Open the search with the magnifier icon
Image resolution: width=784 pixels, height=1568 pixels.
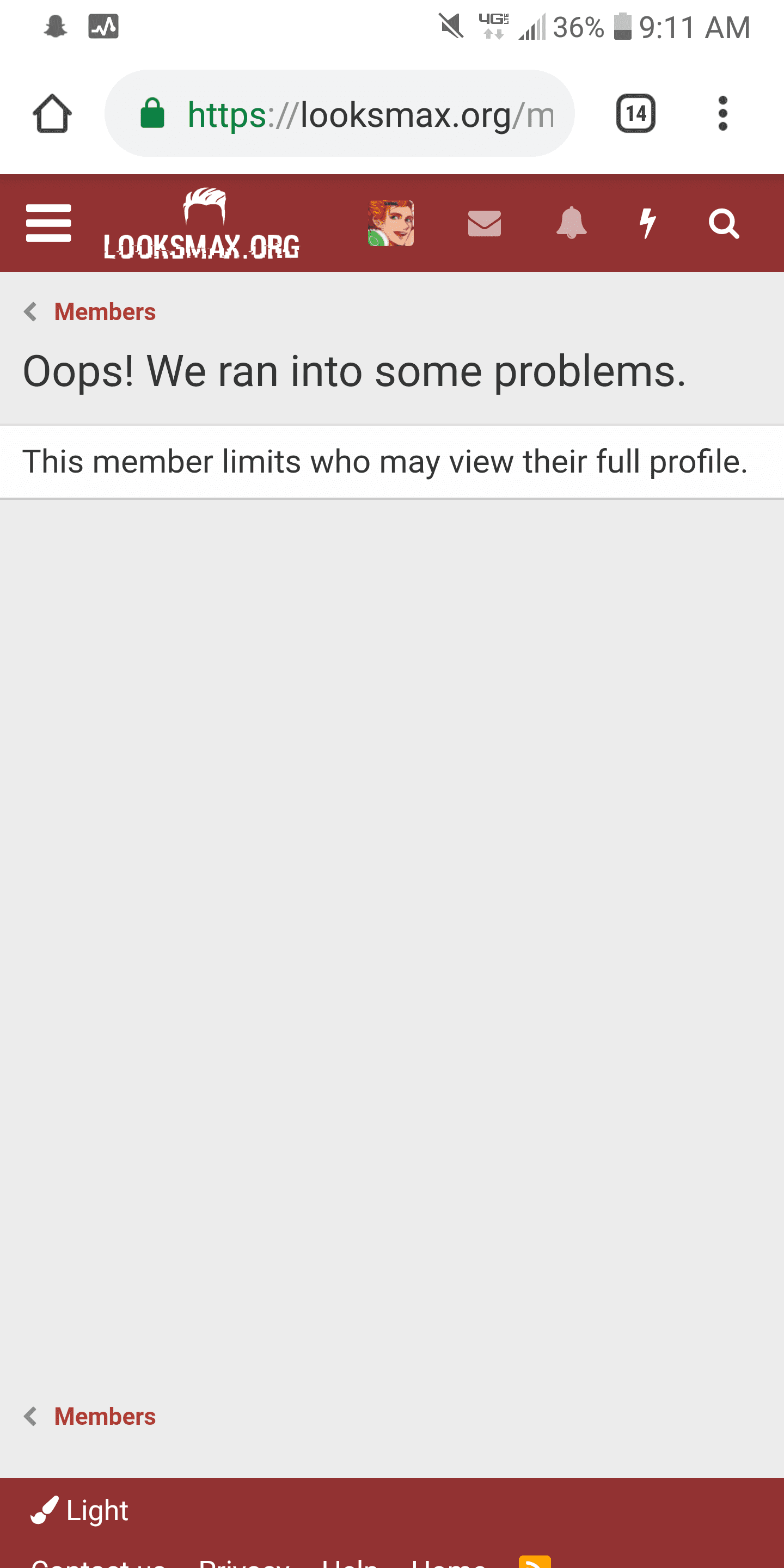724,223
